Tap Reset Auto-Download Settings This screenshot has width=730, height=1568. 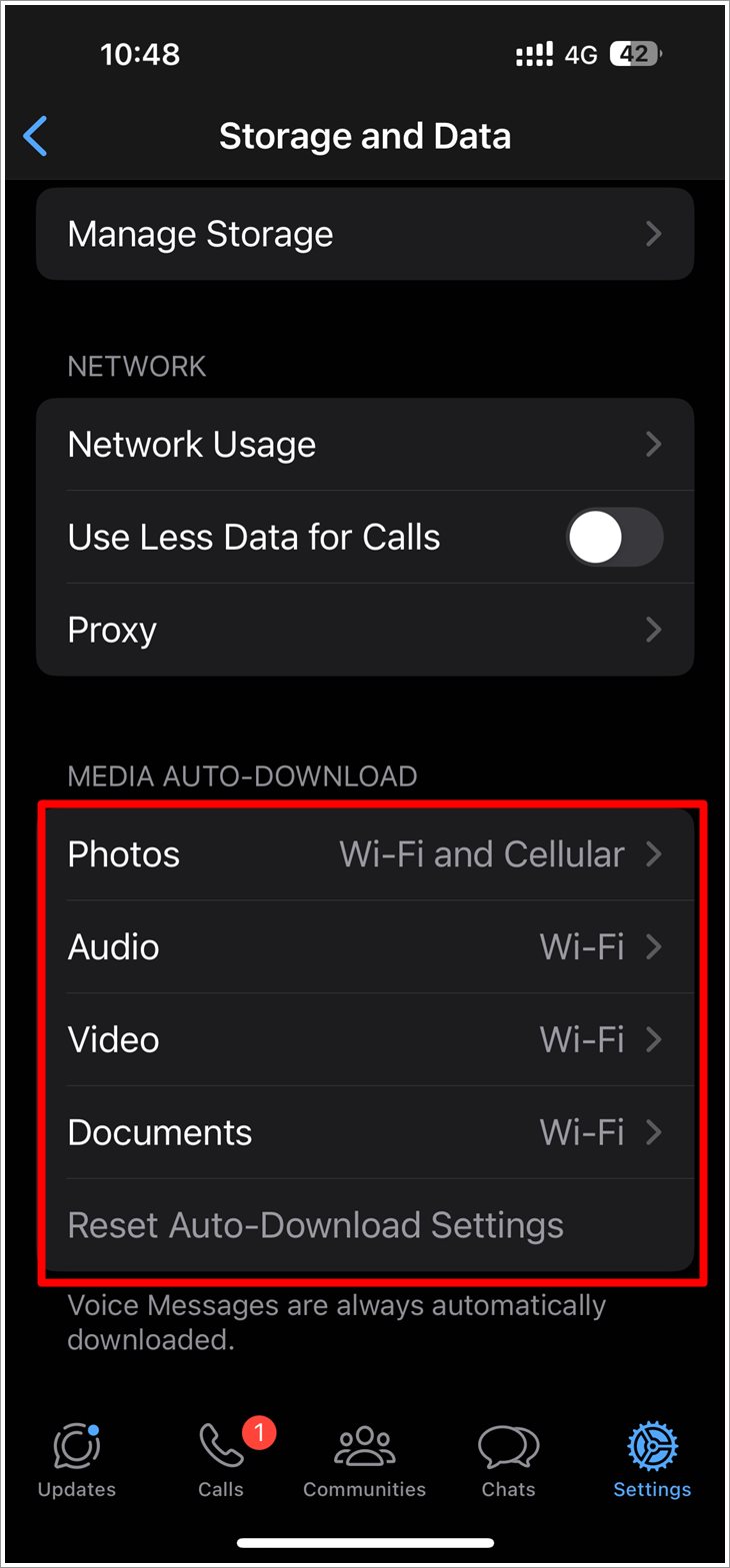point(315,1224)
